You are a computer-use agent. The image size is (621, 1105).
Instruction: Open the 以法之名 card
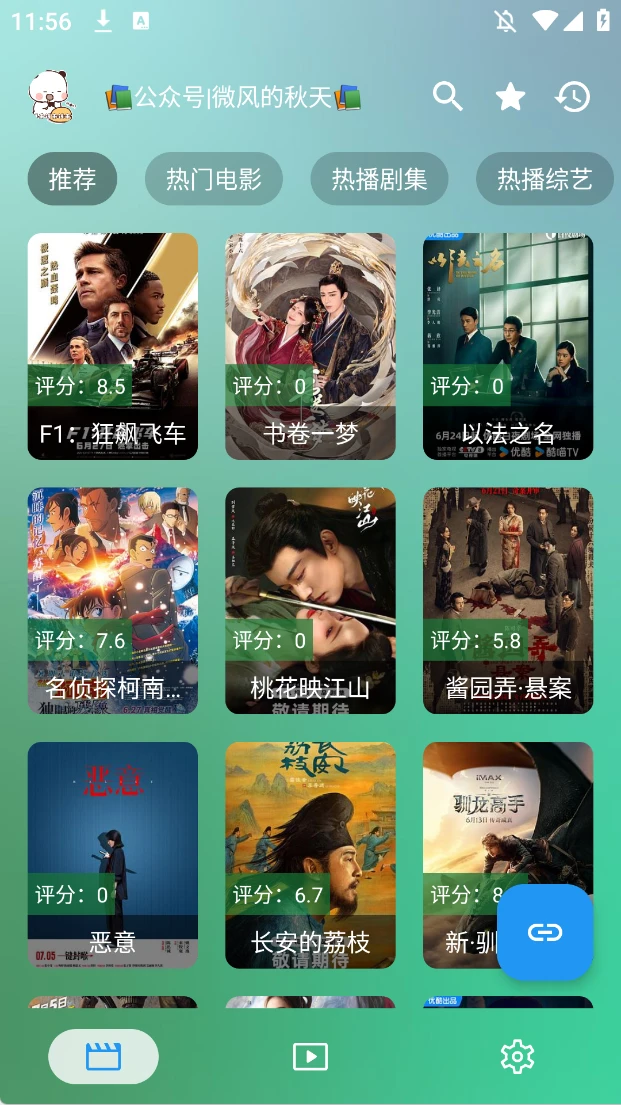(508, 346)
